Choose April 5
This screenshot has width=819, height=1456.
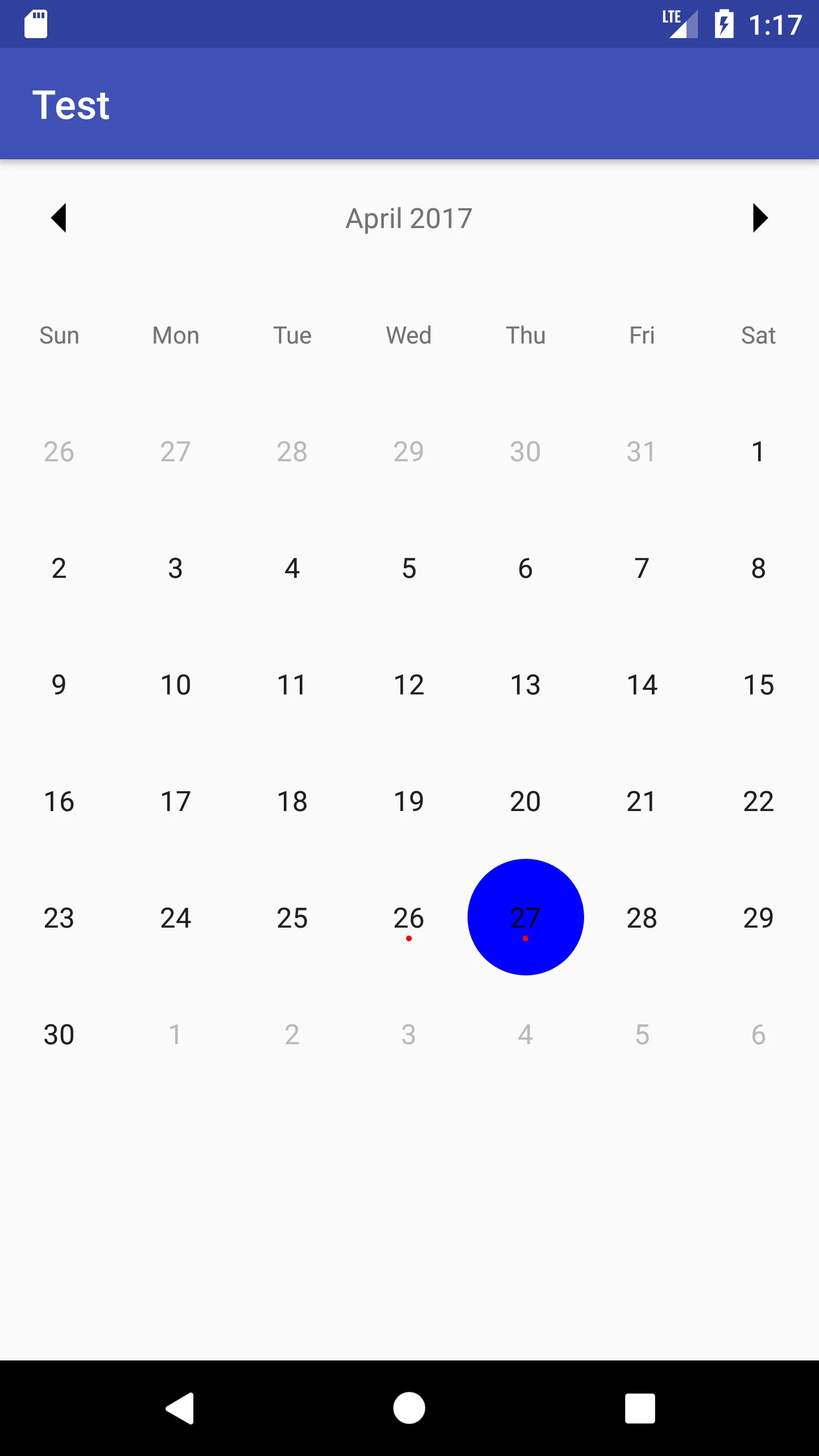409,569
